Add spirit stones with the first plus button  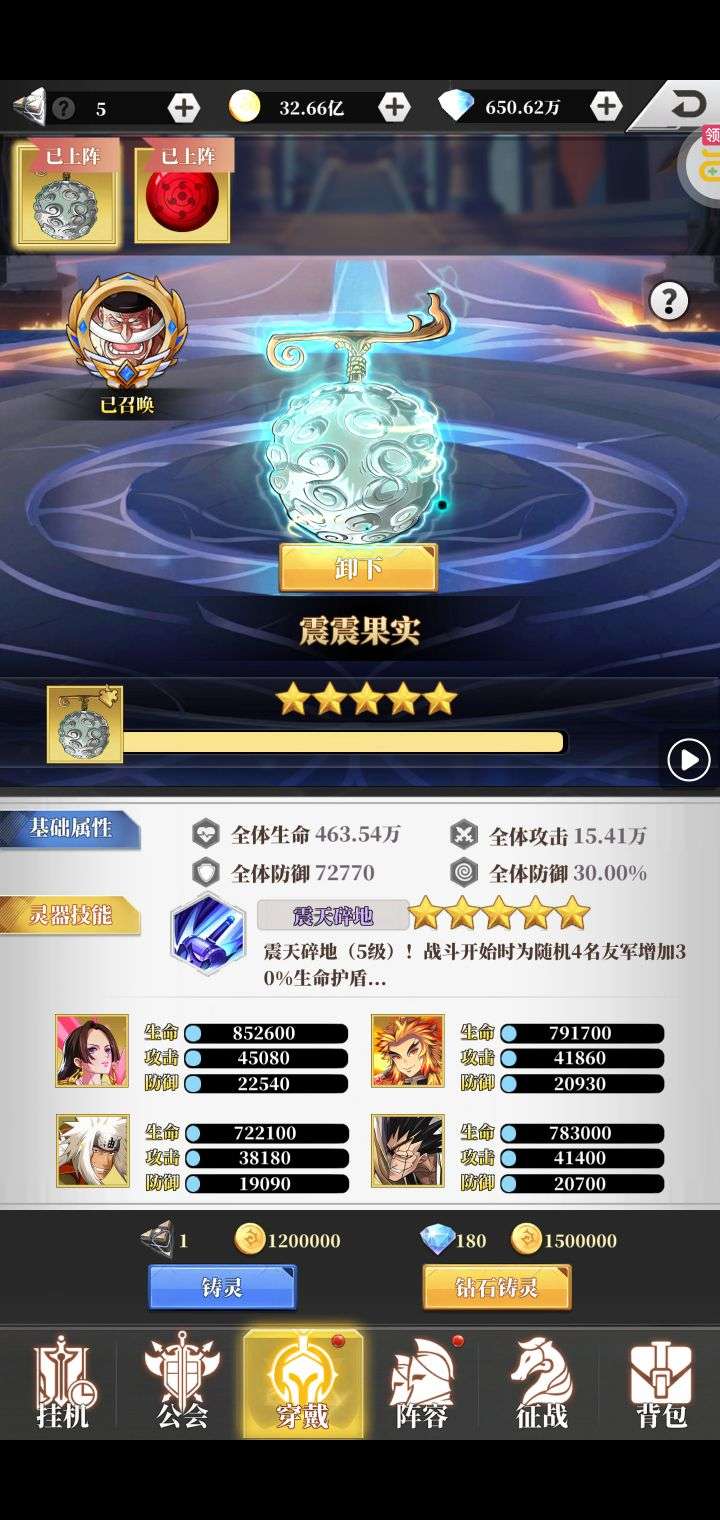pos(184,107)
